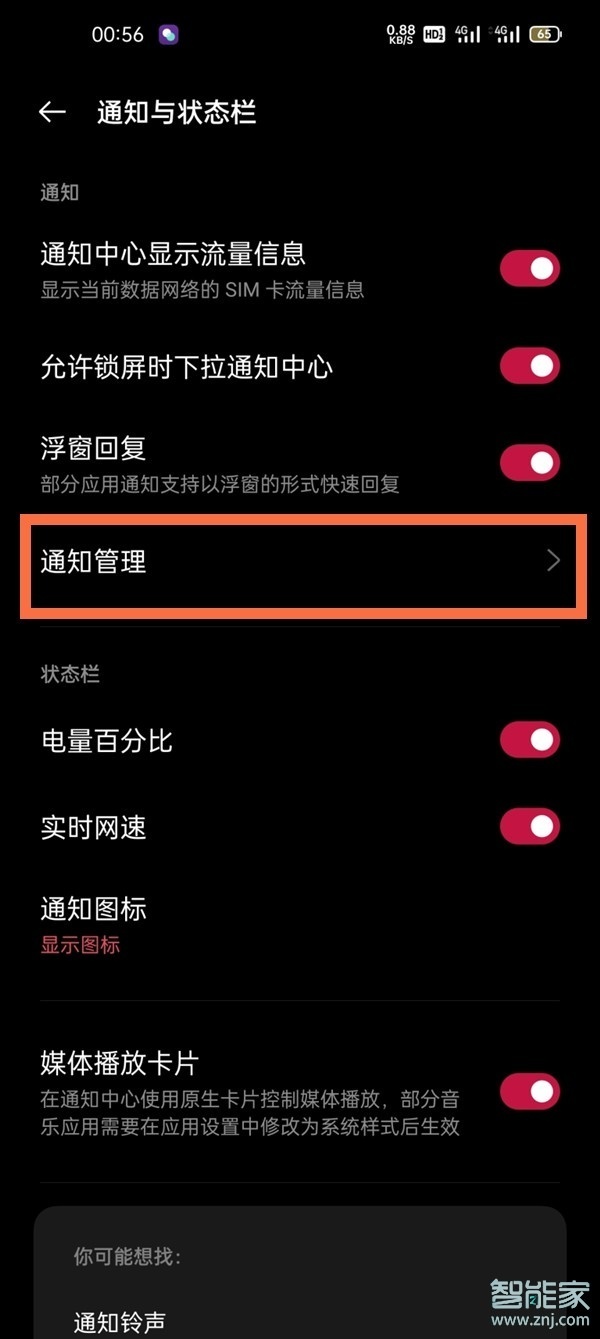Turn off 实时网速 display
The width and height of the screenshot is (600, 1339).
pyautogui.click(x=529, y=827)
